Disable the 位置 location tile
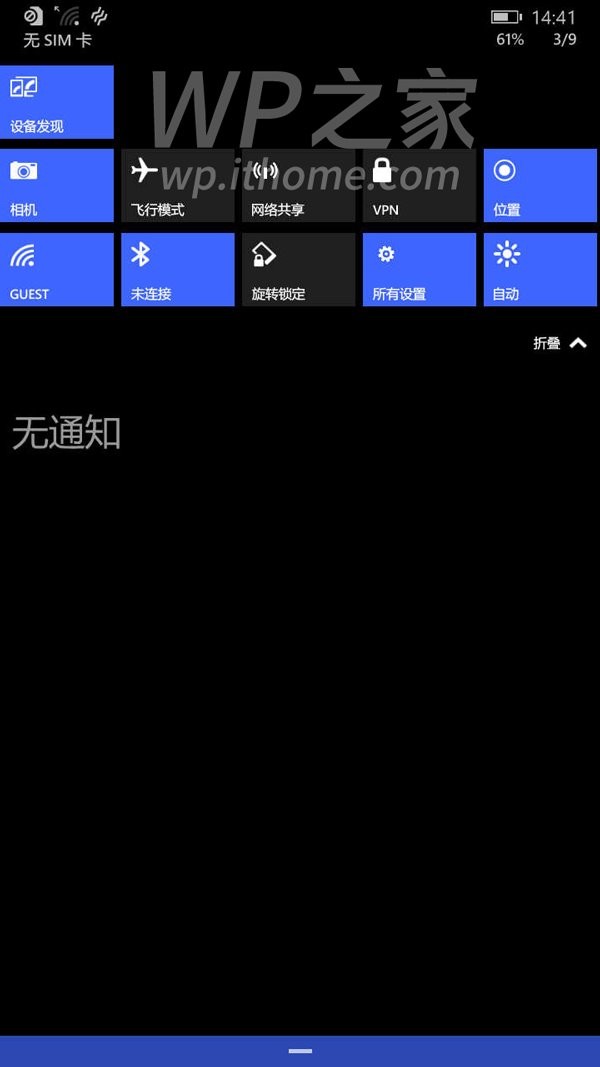The height and width of the screenshot is (1067, 600). pyautogui.click(x=540, y=185)
